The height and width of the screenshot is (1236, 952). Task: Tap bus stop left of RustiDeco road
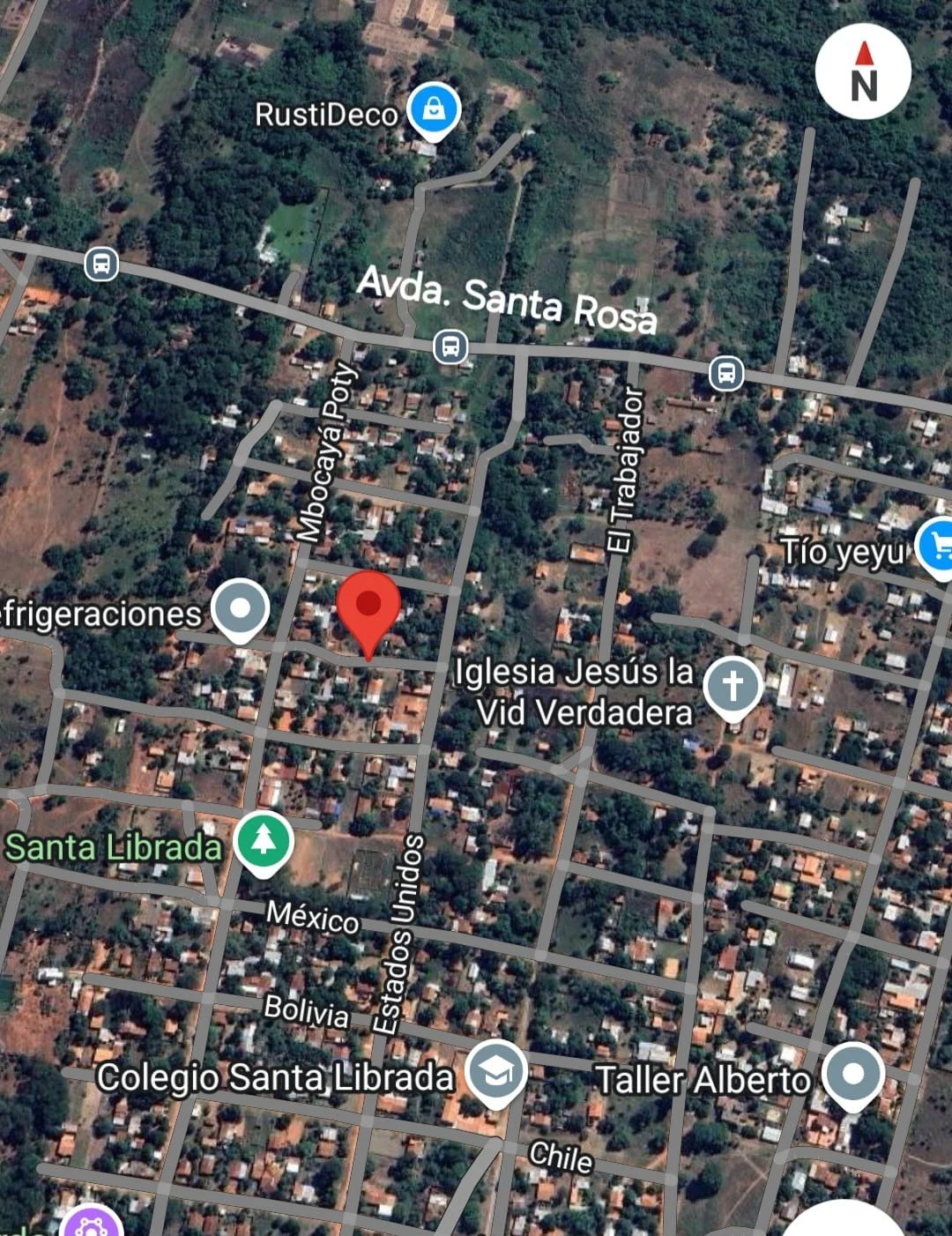[101, 264]
